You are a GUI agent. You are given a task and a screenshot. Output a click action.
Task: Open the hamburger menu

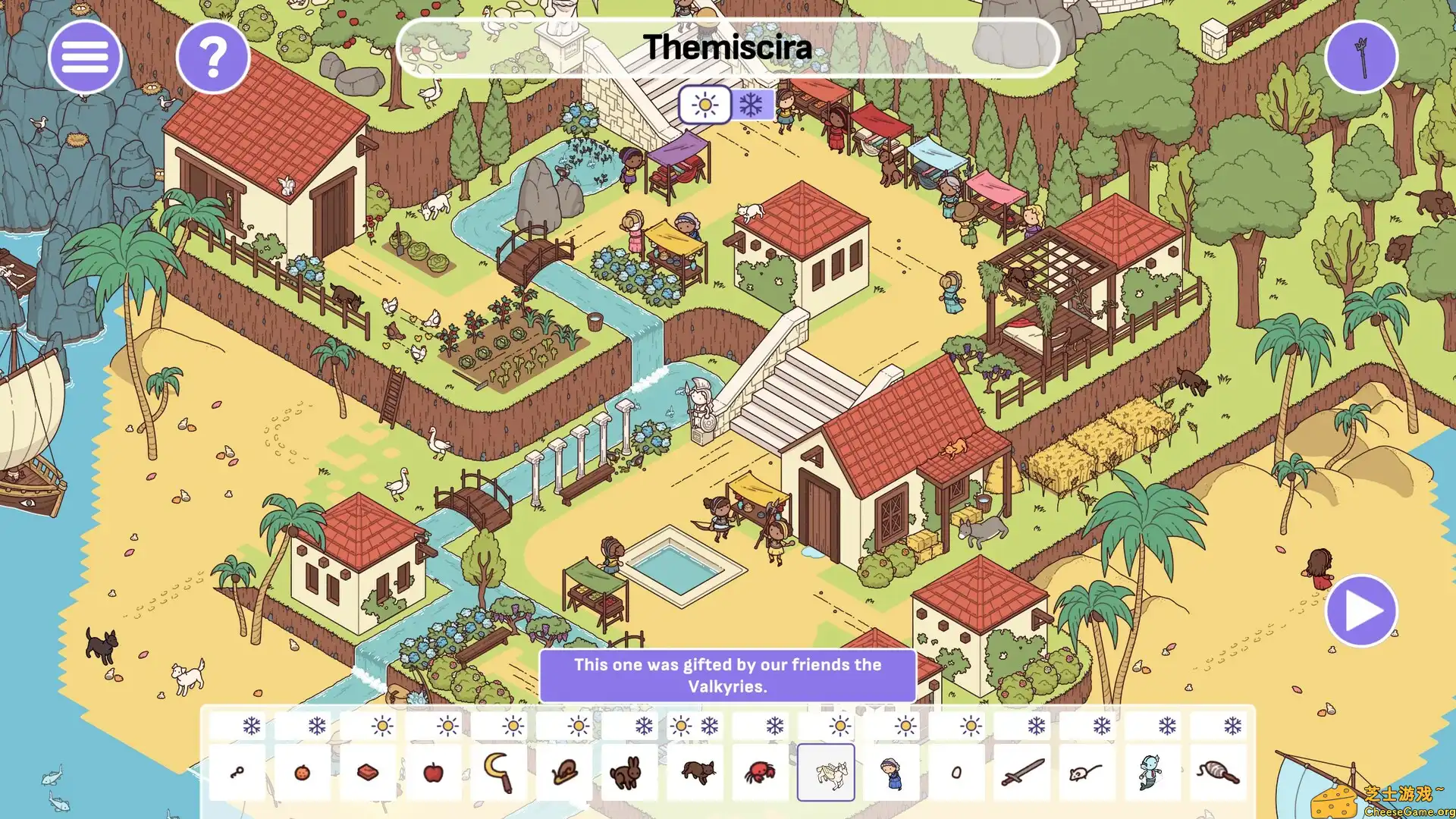pyautogui.click(x=85, y=57)
